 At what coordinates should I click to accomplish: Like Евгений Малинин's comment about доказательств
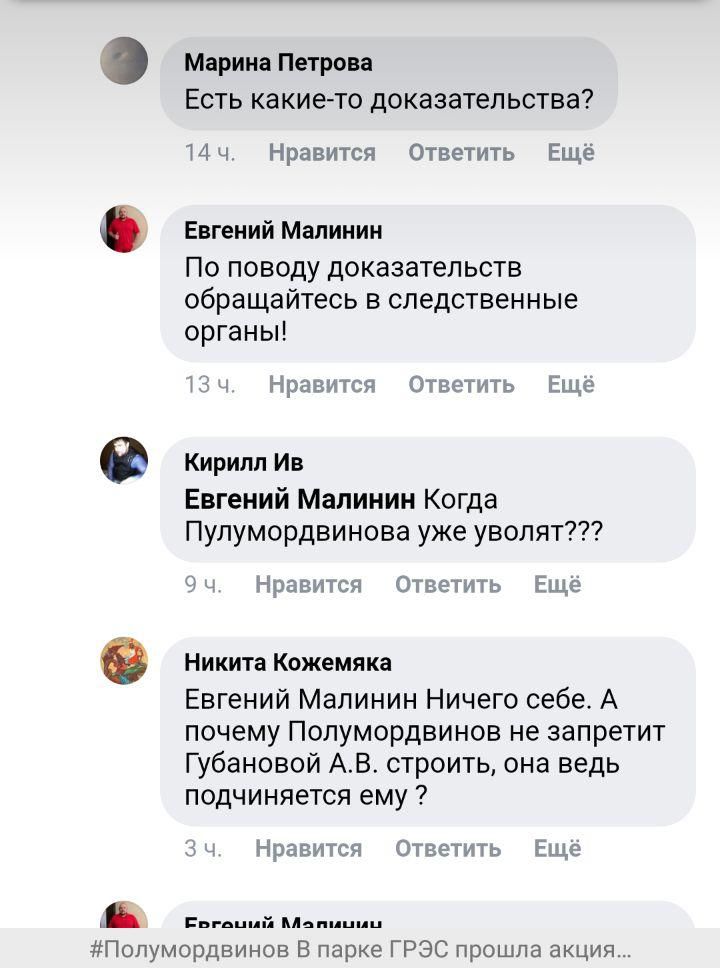click(x=322, y=385)
